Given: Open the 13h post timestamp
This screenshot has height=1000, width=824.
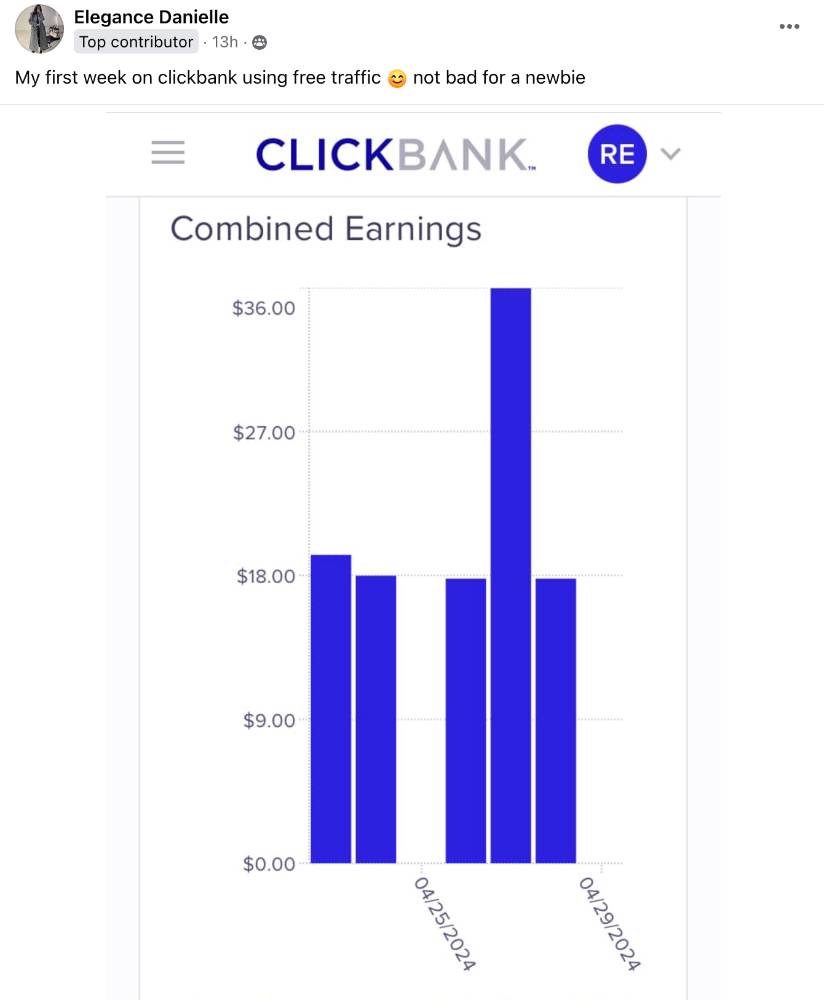Looking at the screenshot, I should point(225,42).
